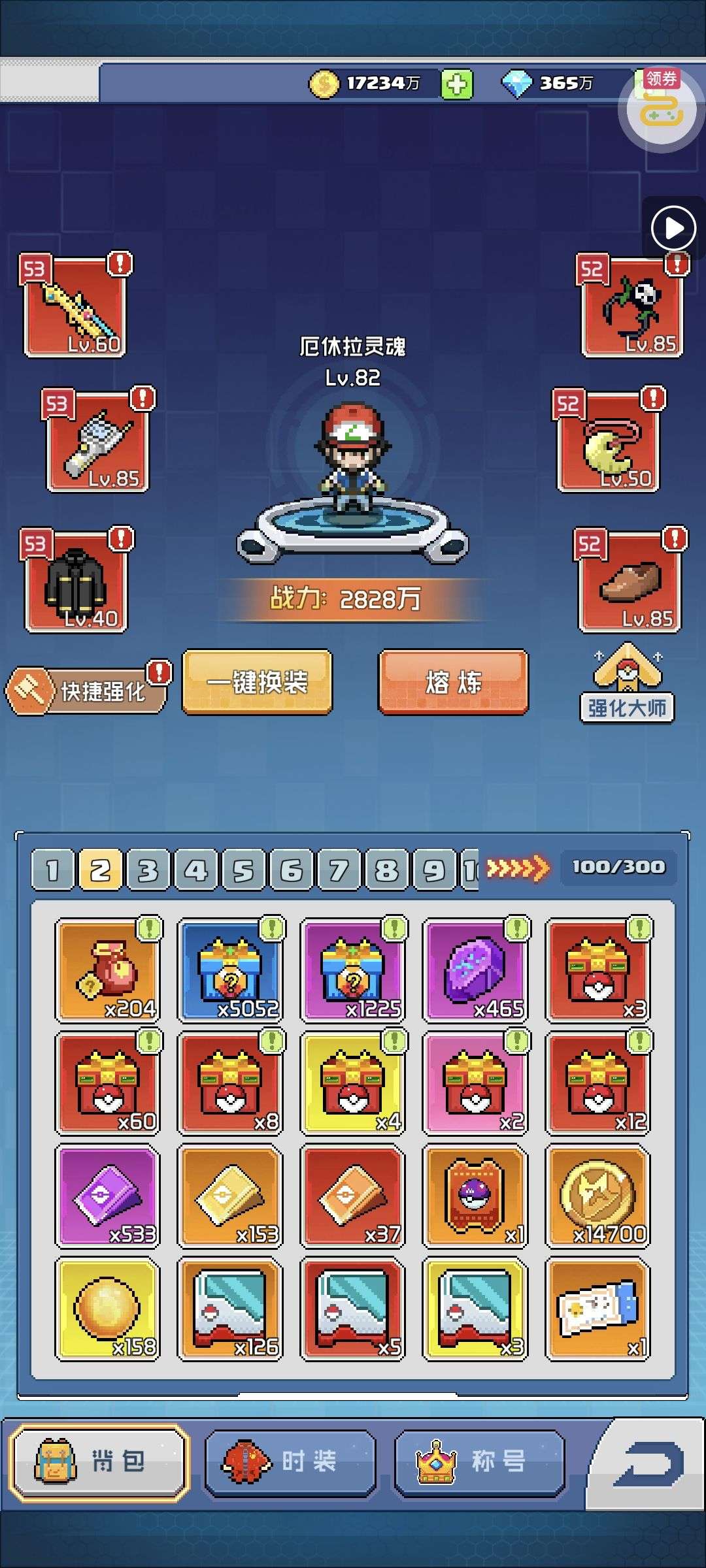Tap 一键换装 to auto-equip gear
706x1568 pixels.
click(257, 682)
